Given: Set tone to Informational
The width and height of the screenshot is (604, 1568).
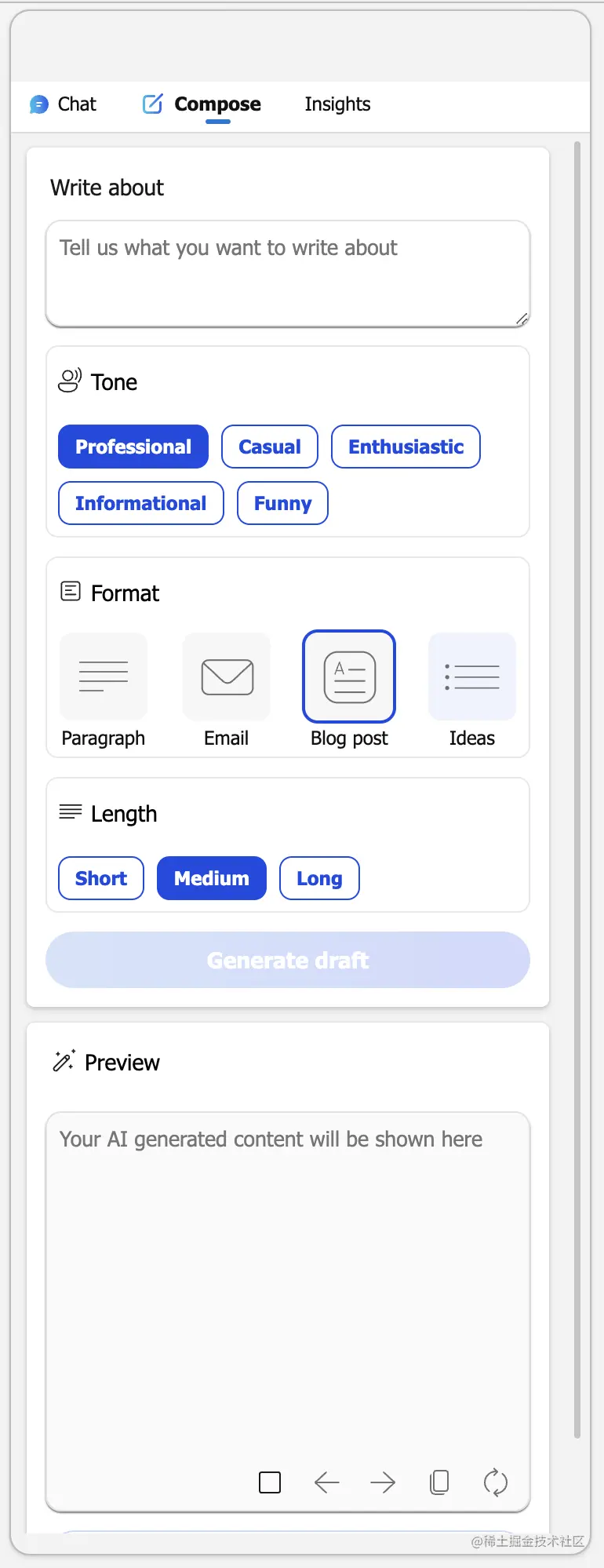Looking at the screenshot, I should (141, 503).
